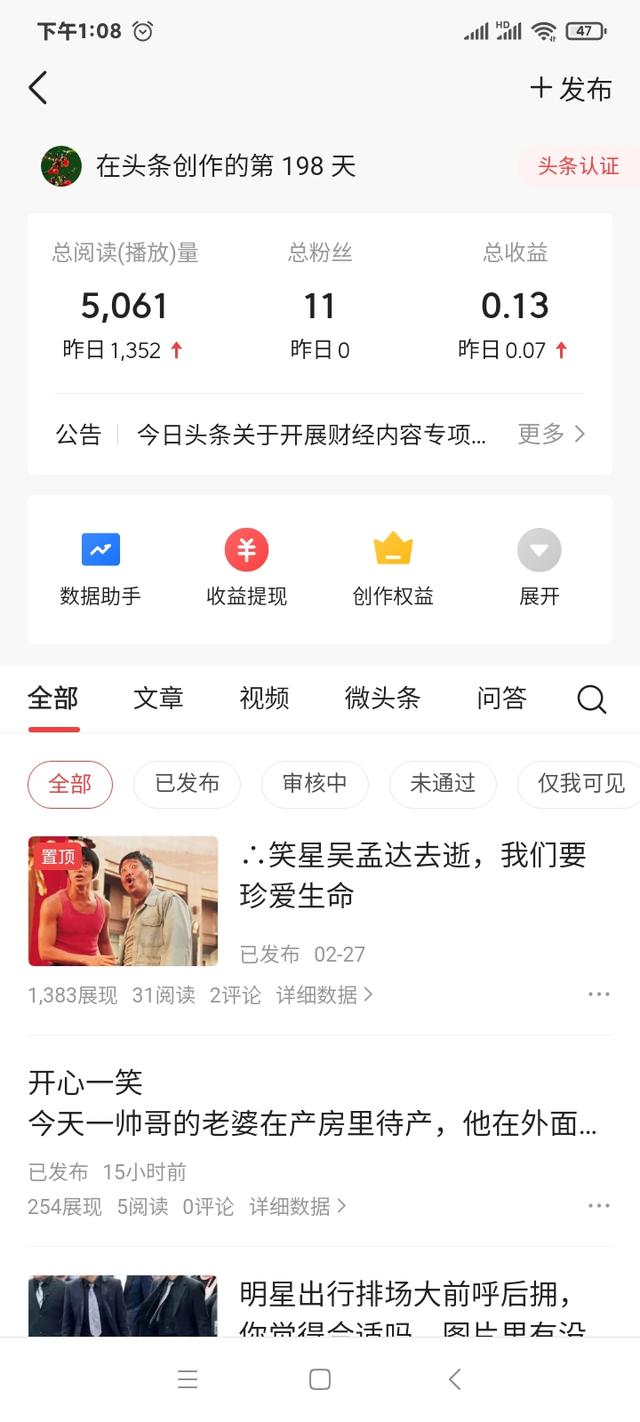View 详细数据 for 吴孟达 article
This screenshot has height=1422, width=640.
click(x=324, y=995)
